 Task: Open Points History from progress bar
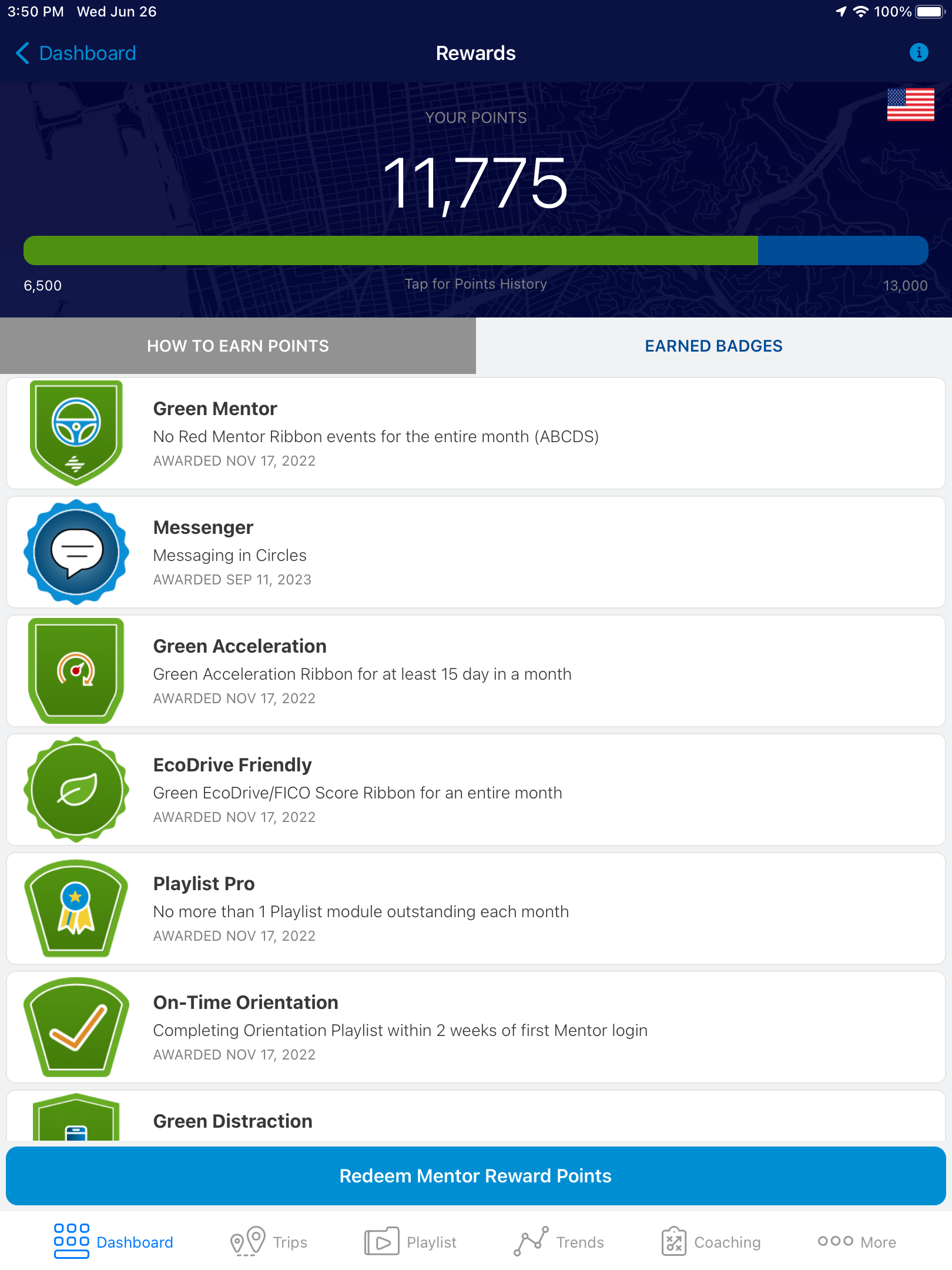point(475,251)
